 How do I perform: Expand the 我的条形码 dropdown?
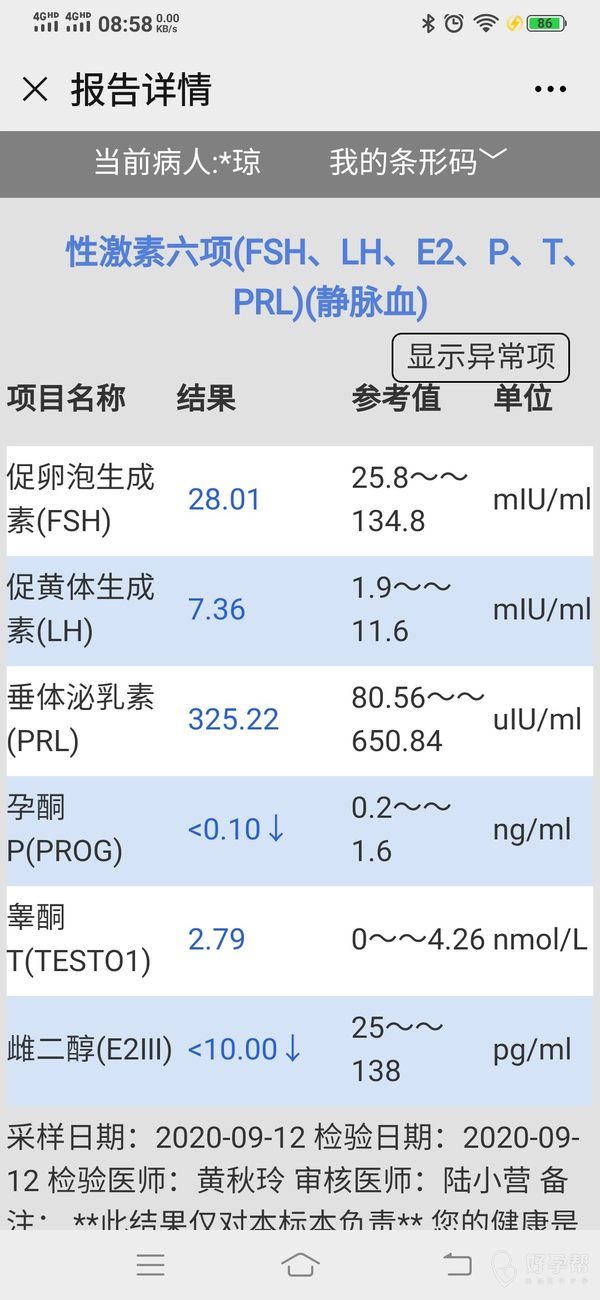pos(418,162)
